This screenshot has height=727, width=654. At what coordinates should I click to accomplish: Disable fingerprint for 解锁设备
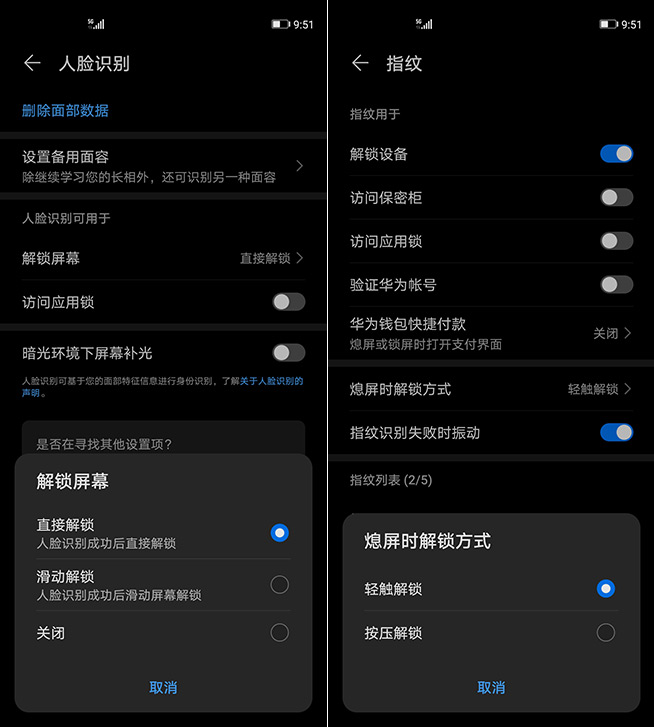(x=616, y=154)
